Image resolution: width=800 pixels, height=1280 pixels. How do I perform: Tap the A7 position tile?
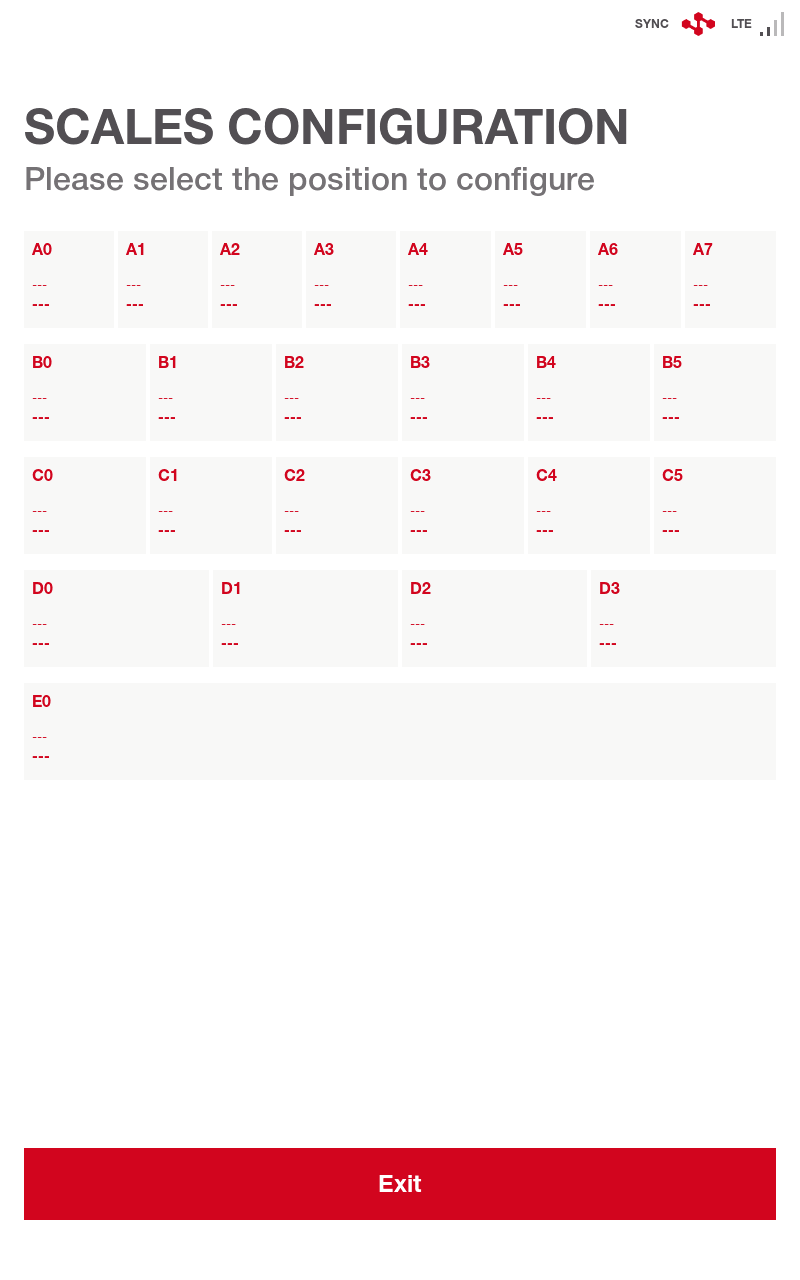(x=730, y=279)
